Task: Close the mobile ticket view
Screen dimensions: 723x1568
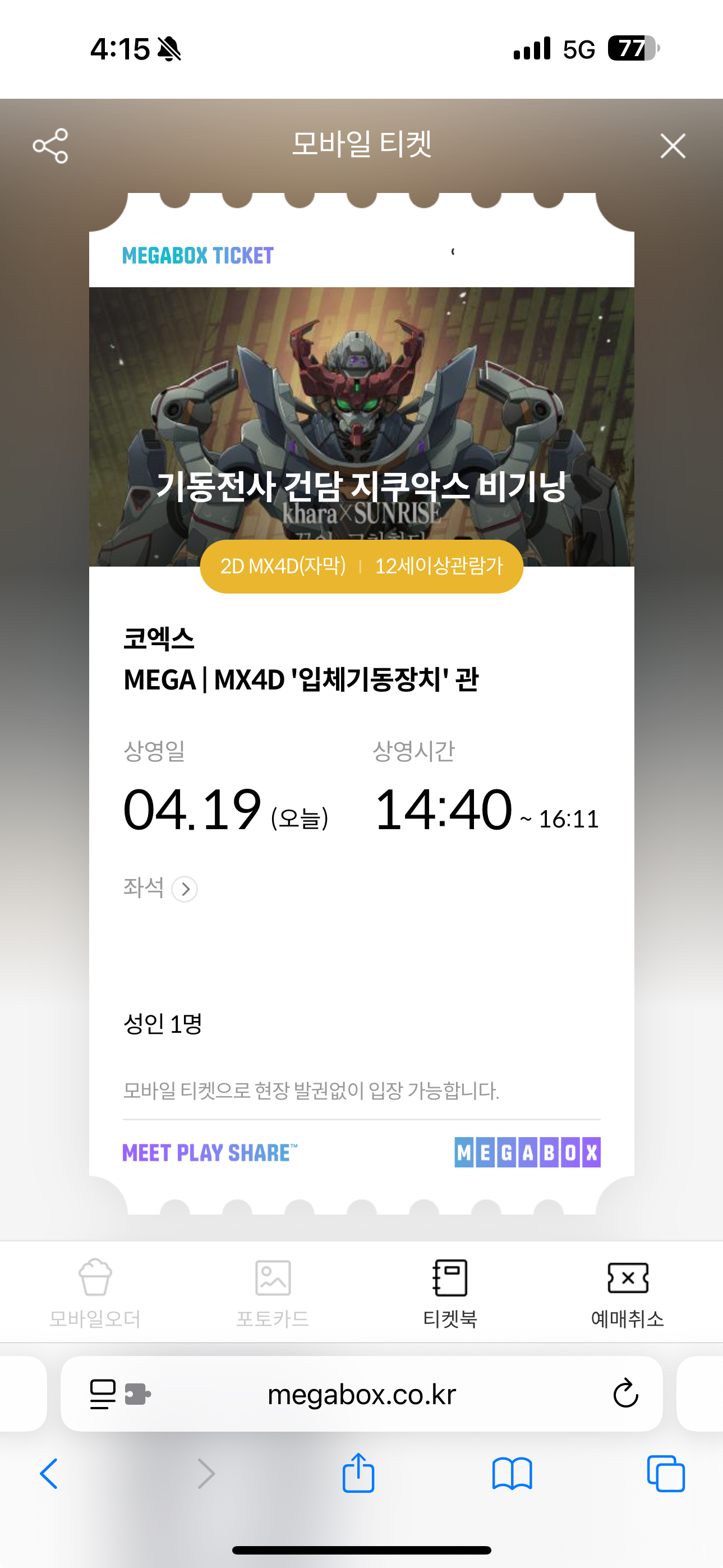Action: [x=673, y=146]
